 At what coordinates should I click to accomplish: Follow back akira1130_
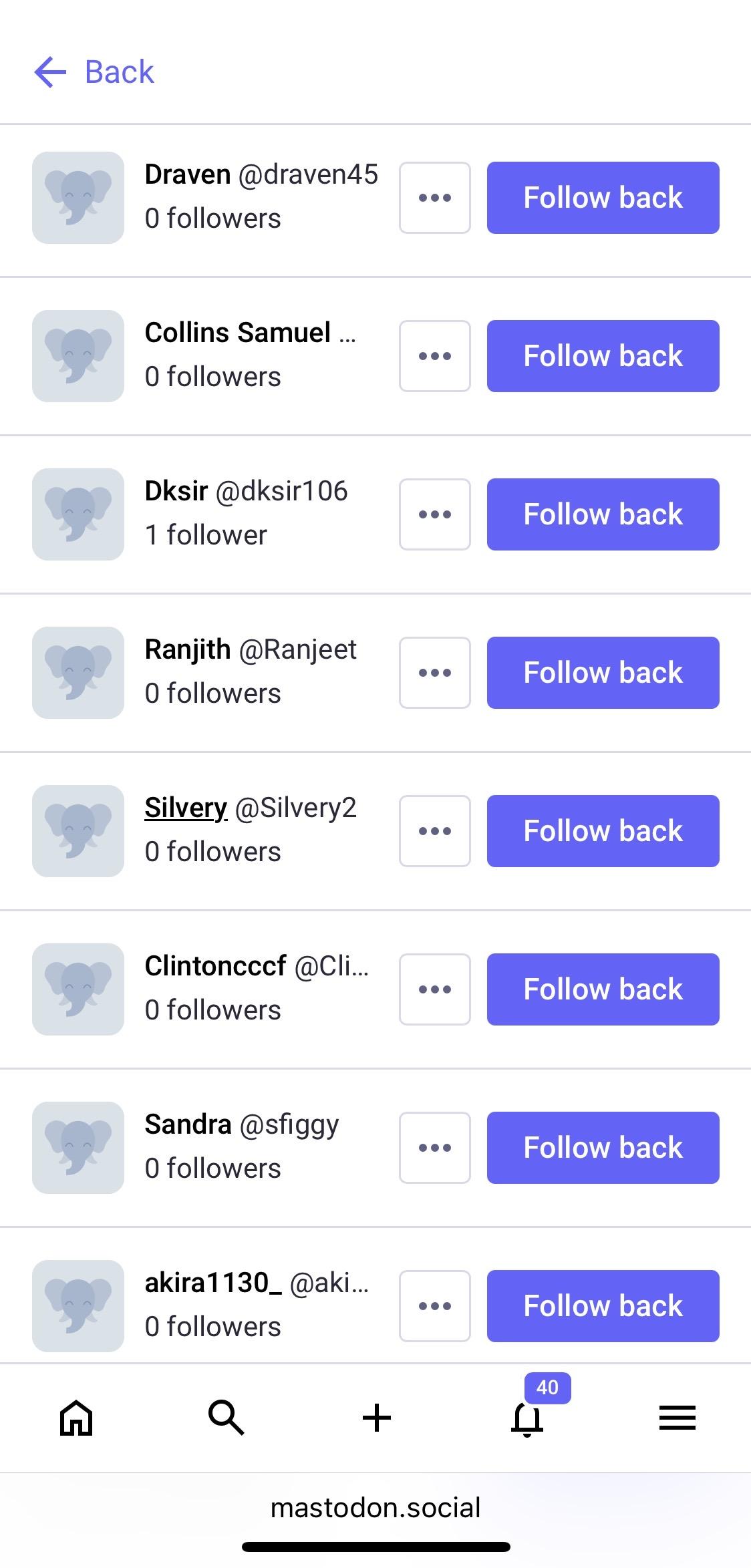(603, 1306)
